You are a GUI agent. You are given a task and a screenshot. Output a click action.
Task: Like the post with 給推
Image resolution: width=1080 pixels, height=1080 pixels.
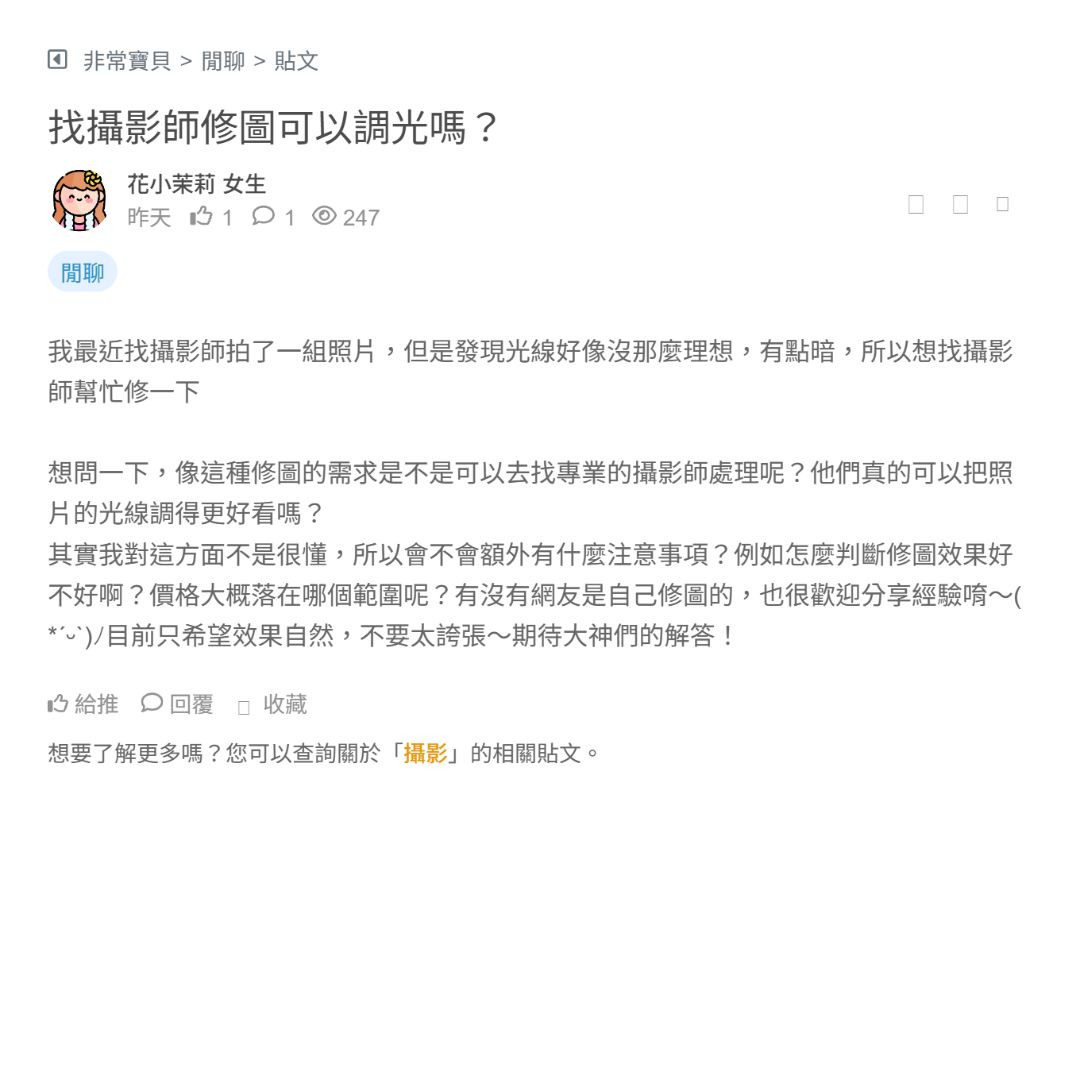click(83, 704)
